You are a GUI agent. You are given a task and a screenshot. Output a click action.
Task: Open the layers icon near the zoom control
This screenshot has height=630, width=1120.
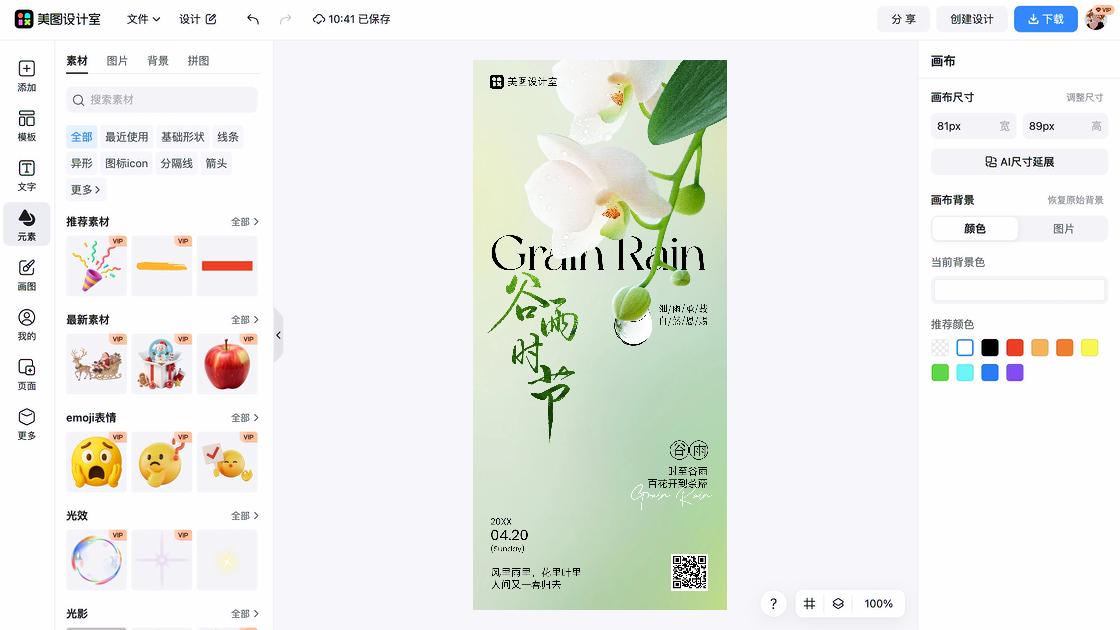tap(838, 604)
